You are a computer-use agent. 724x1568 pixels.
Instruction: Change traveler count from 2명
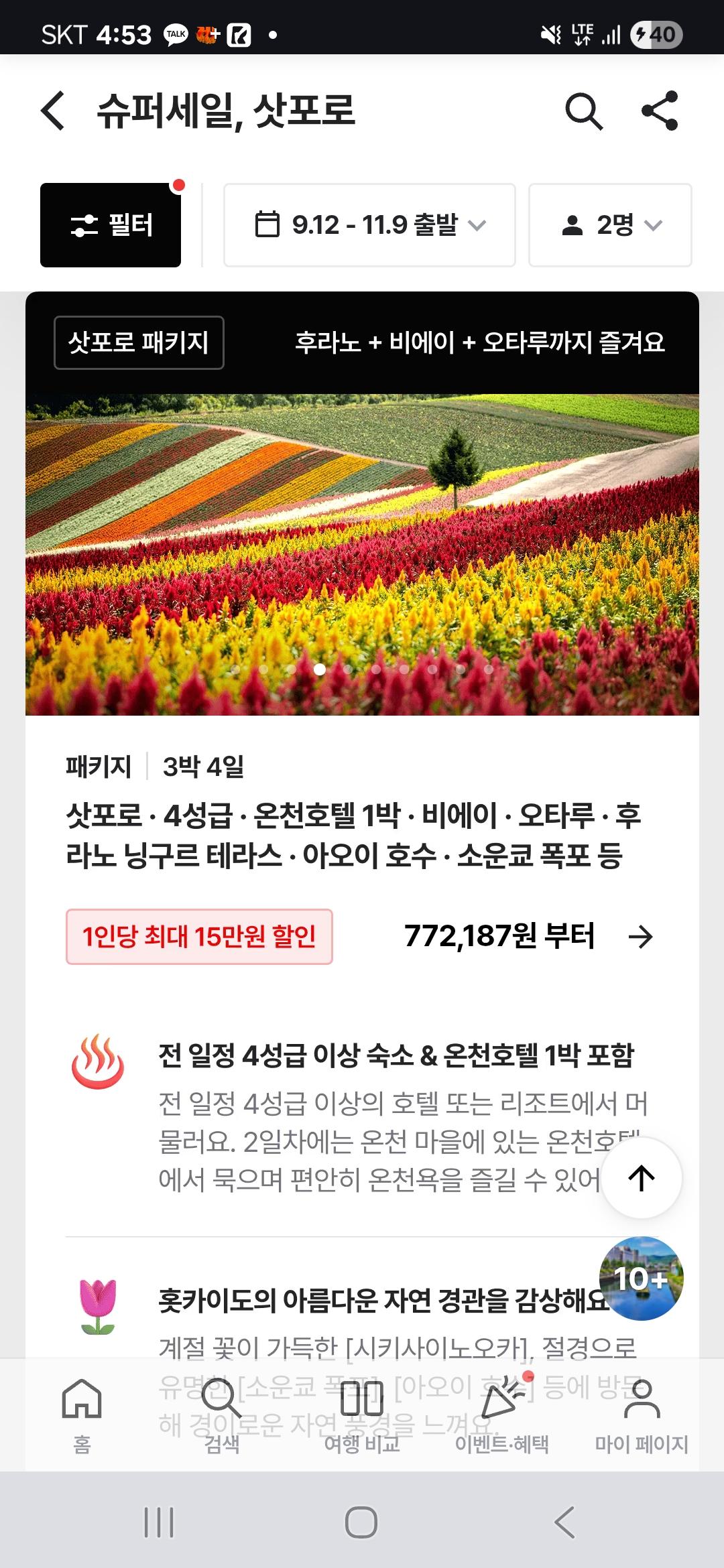[x=610, y=225]
